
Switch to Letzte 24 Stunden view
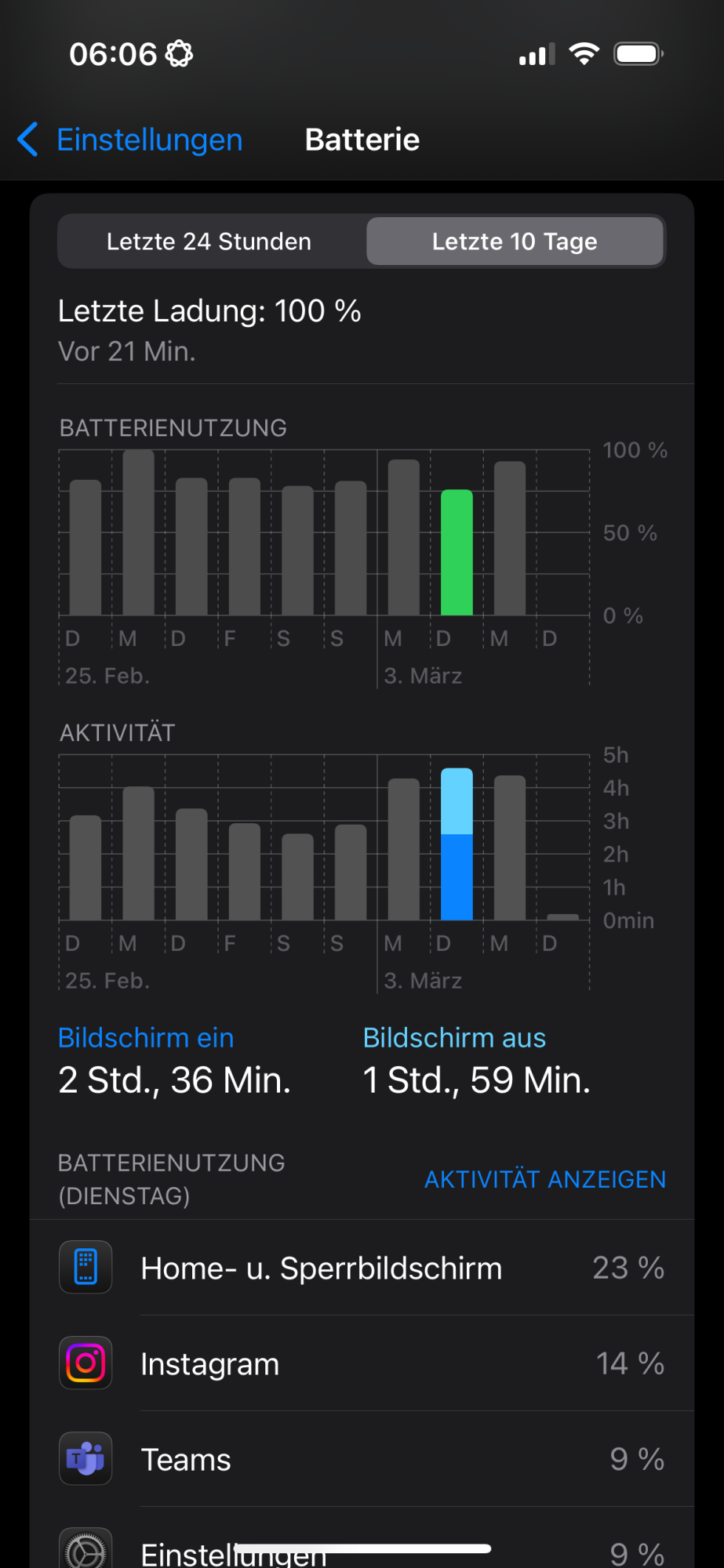click(x=209, y=241)
